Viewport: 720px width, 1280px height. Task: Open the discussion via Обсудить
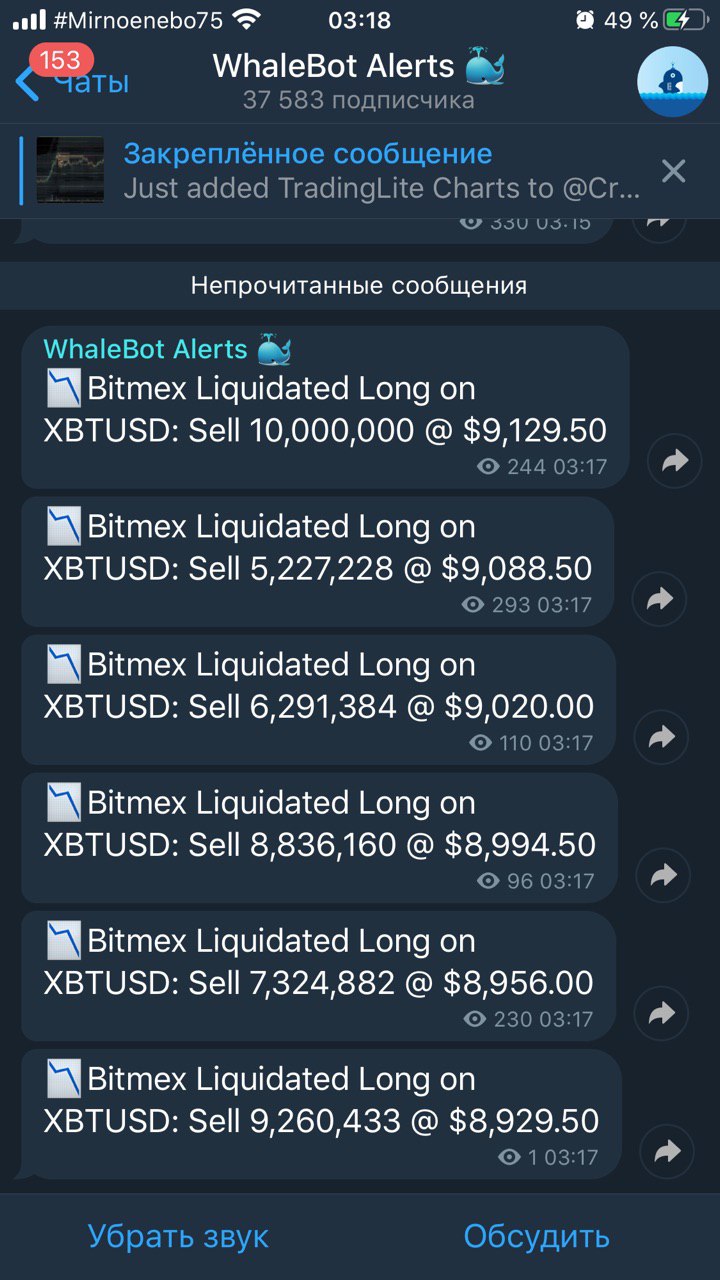536,1236
